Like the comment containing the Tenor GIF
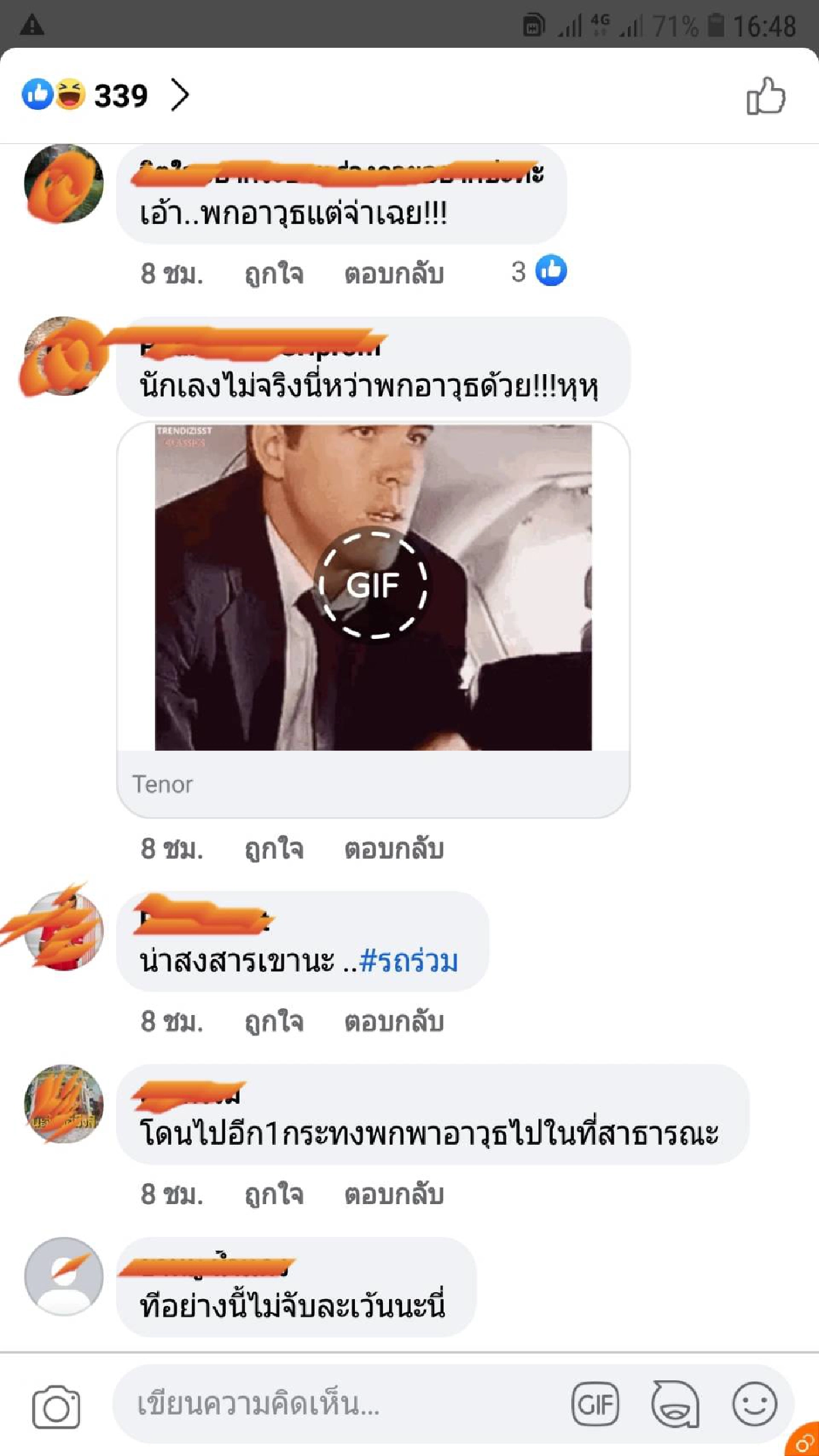This screenshot has width=819, height=1456. (274, 848)
